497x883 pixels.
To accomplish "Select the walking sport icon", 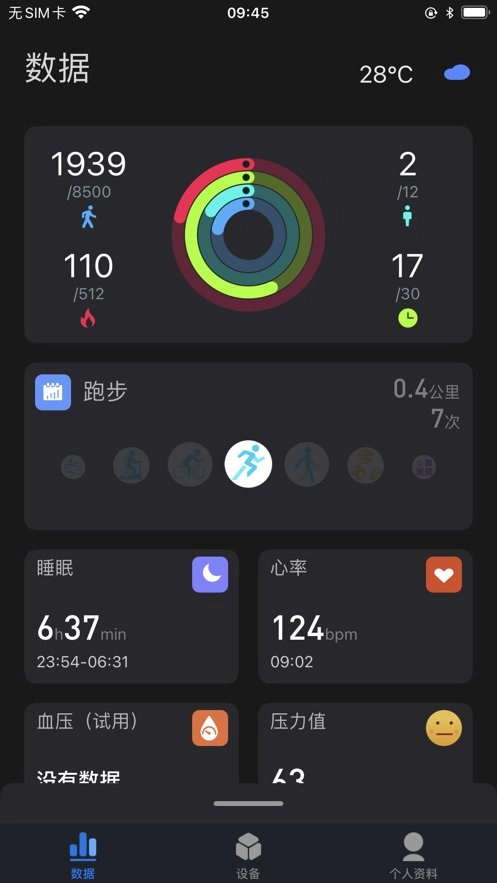I will pyautogui.click(x=307, y=465).
